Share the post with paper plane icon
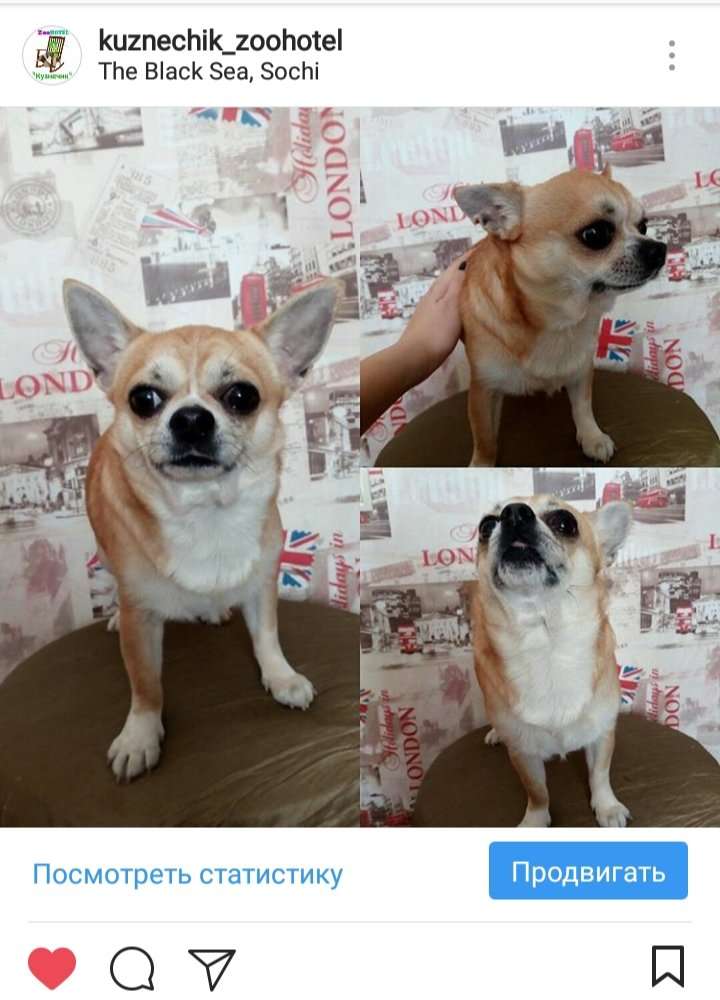Viewport: 720px width, 1000px height. tap(211, 968)
